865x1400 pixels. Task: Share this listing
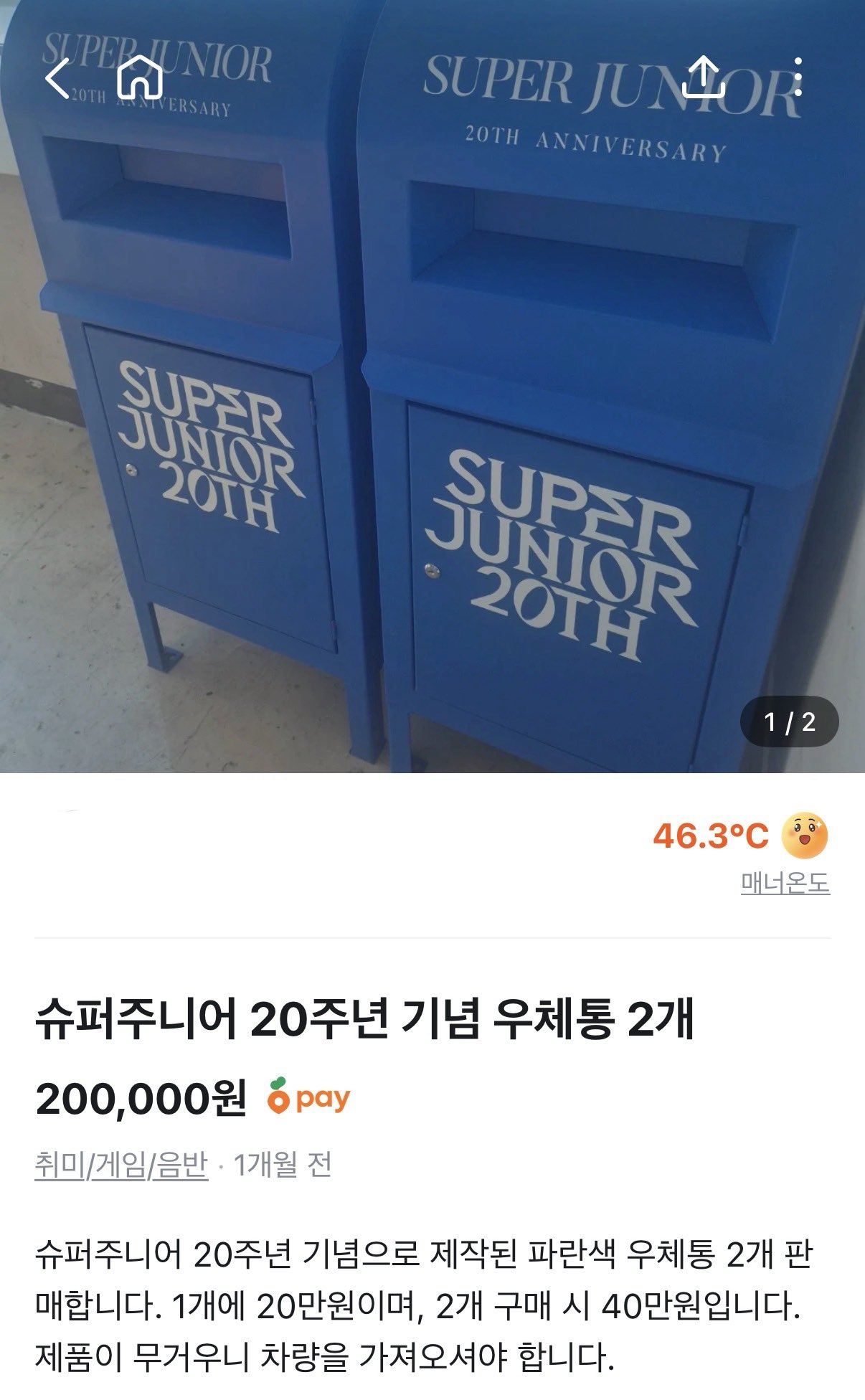(703, 77)
